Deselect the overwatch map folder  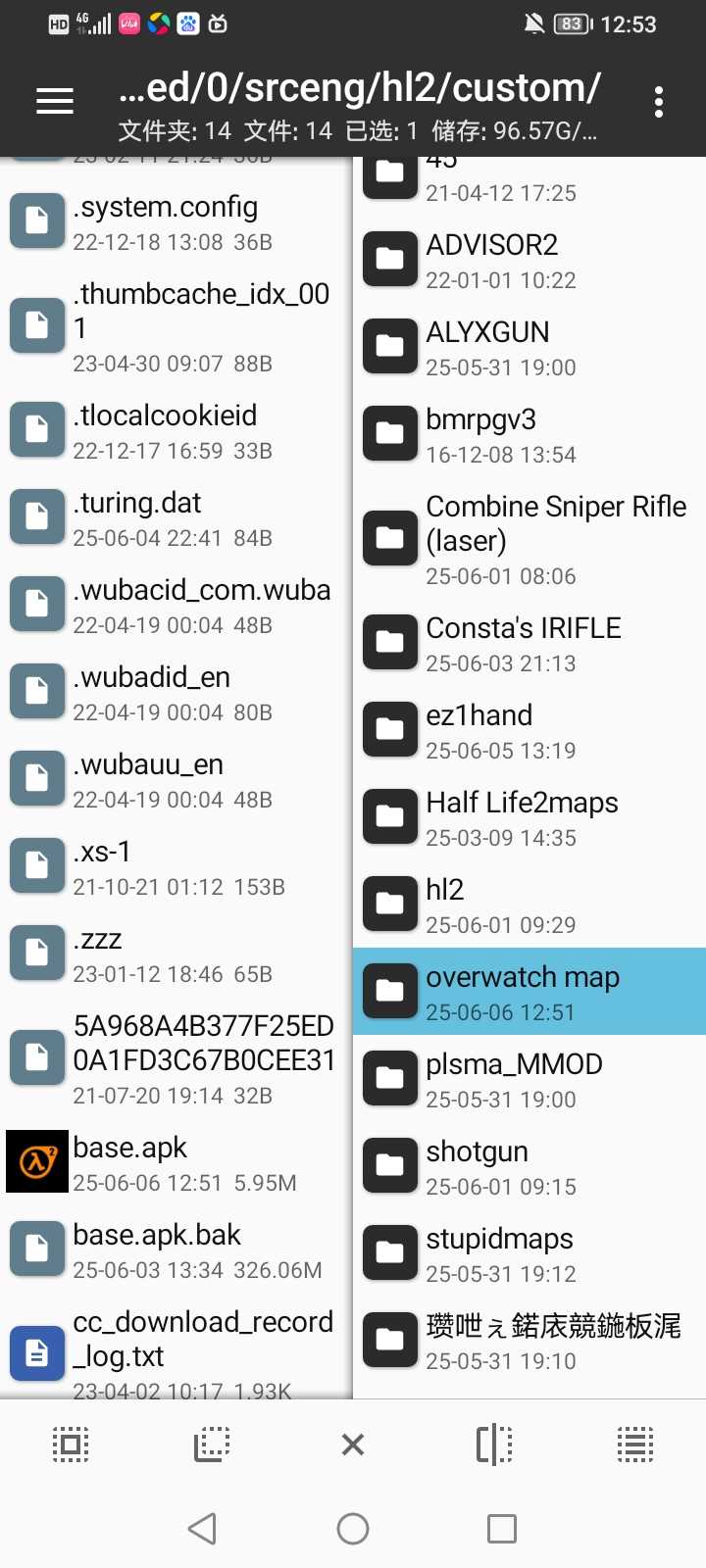529,992
